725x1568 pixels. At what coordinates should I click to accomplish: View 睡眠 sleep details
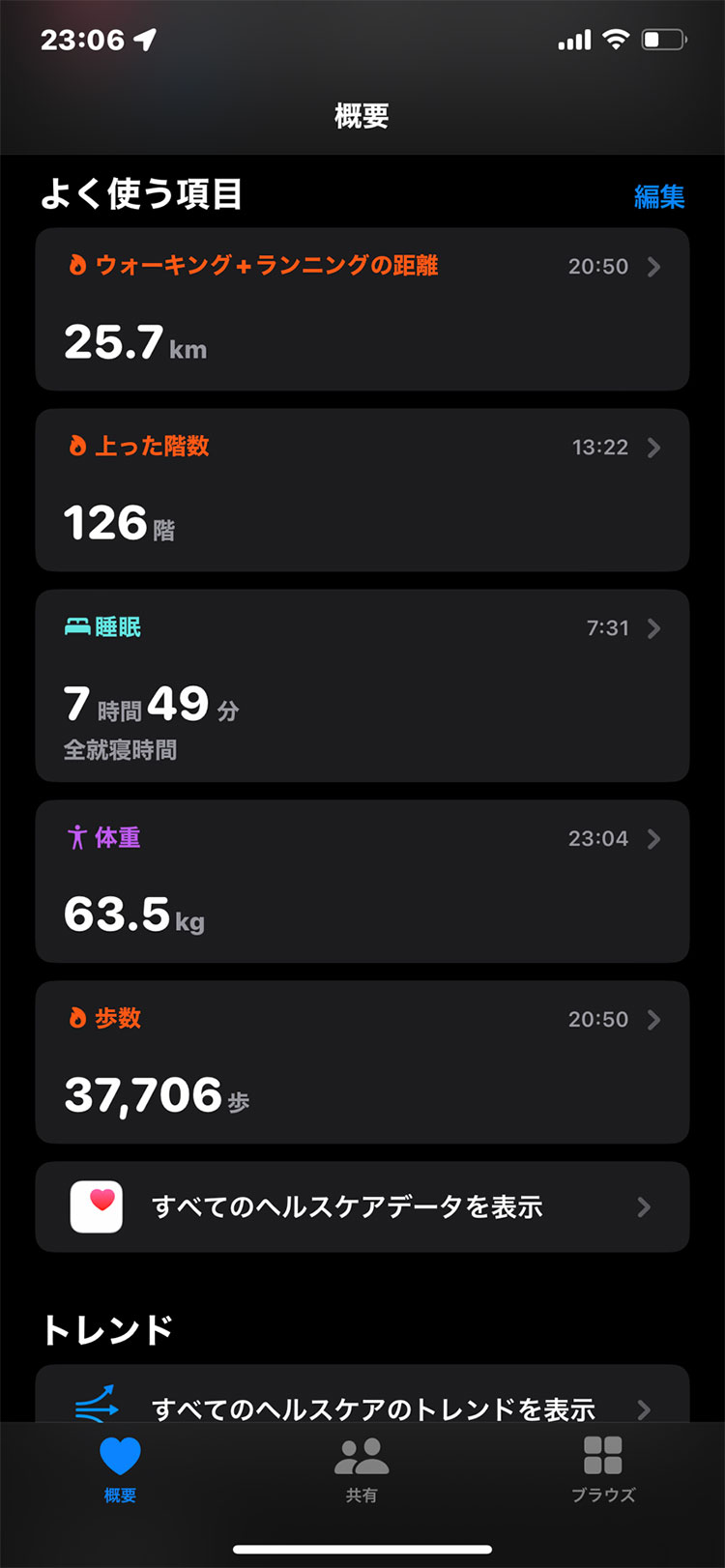pyautogui.click(x=362, y=685)
